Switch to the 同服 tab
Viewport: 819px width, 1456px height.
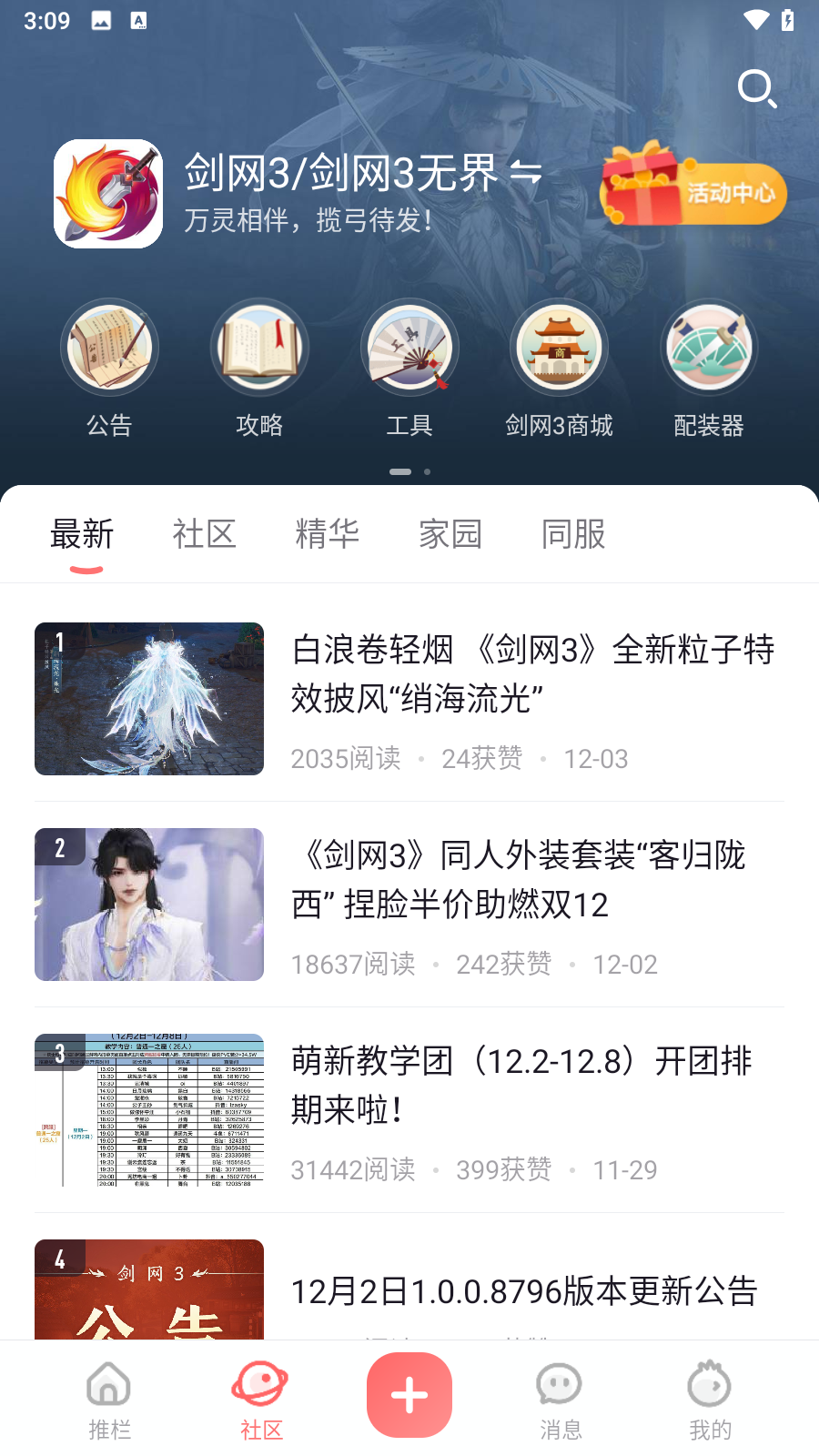coord(573,534)
